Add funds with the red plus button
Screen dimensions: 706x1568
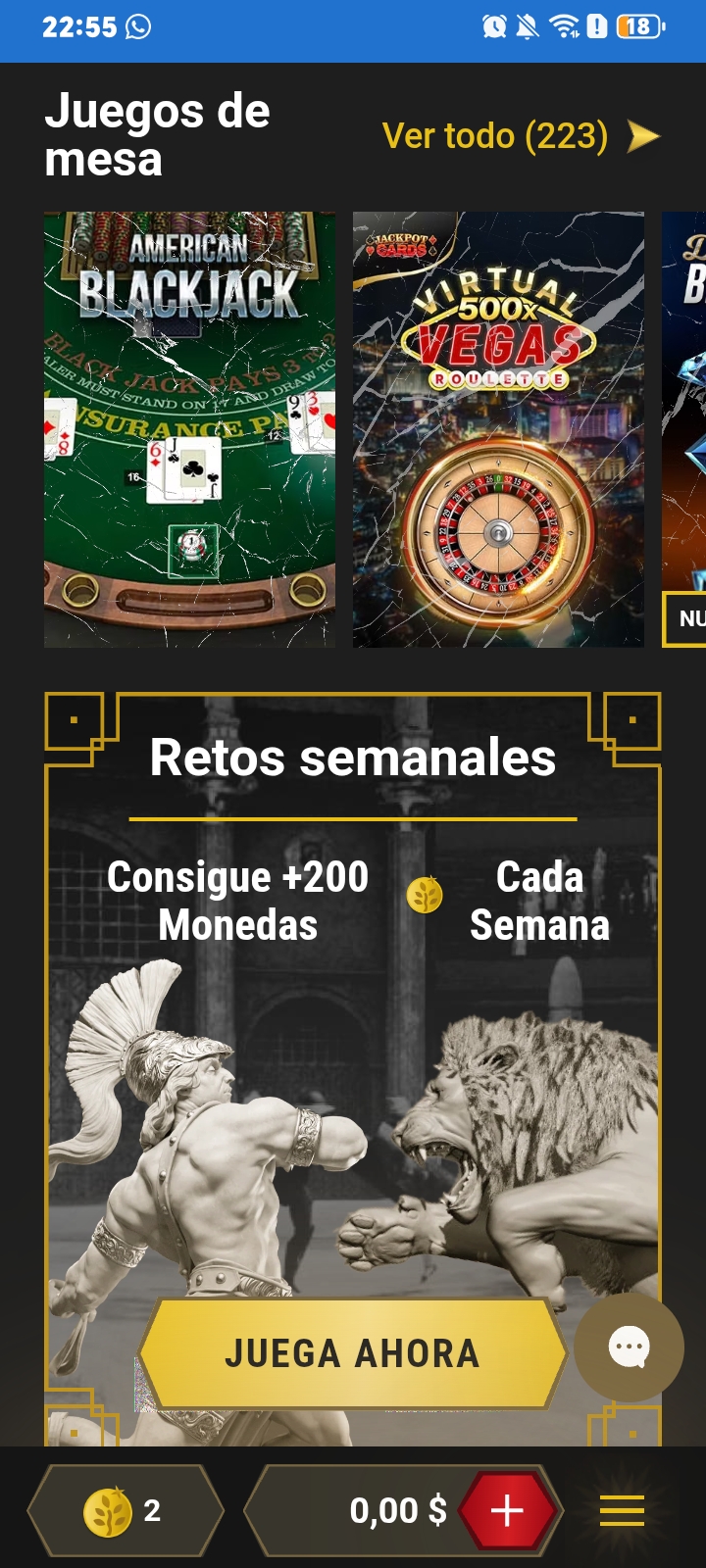click(x=507, y=1511)
